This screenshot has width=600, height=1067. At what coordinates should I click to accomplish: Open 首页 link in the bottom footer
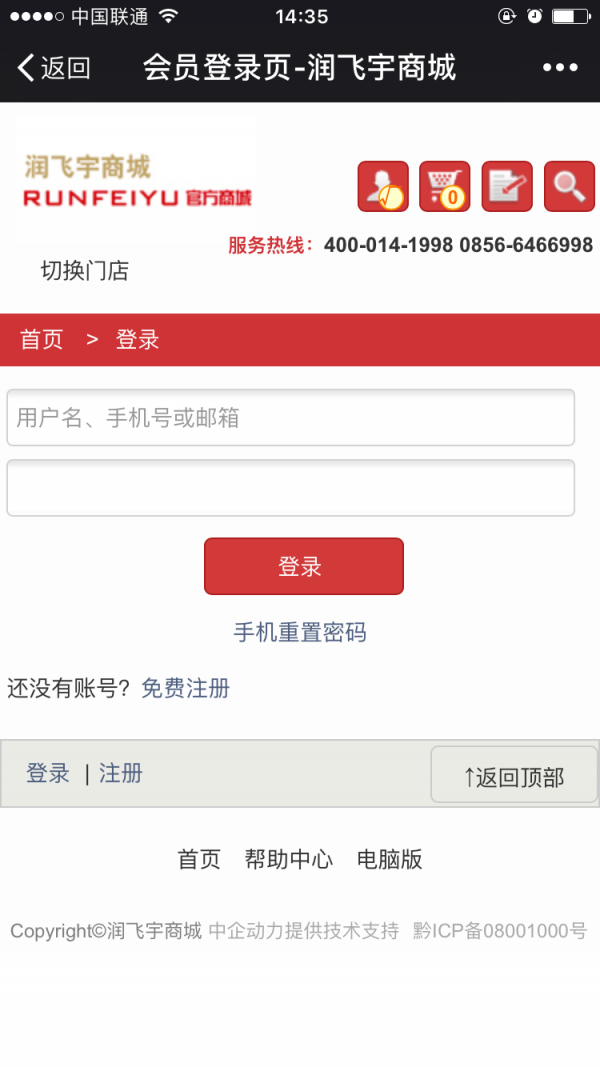coord(199,859)
